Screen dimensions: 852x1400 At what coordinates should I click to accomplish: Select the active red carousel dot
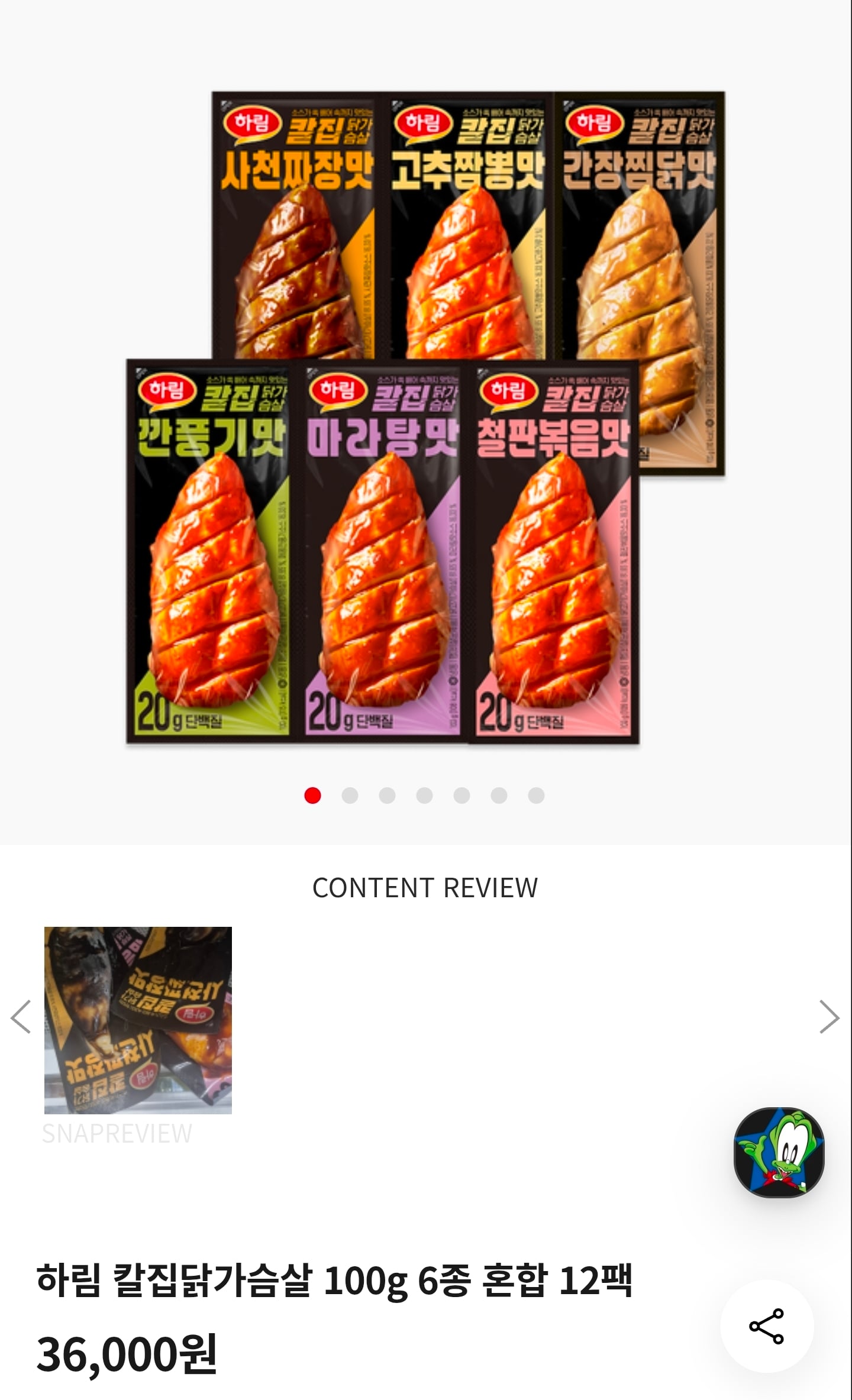[x=313, y=796]
